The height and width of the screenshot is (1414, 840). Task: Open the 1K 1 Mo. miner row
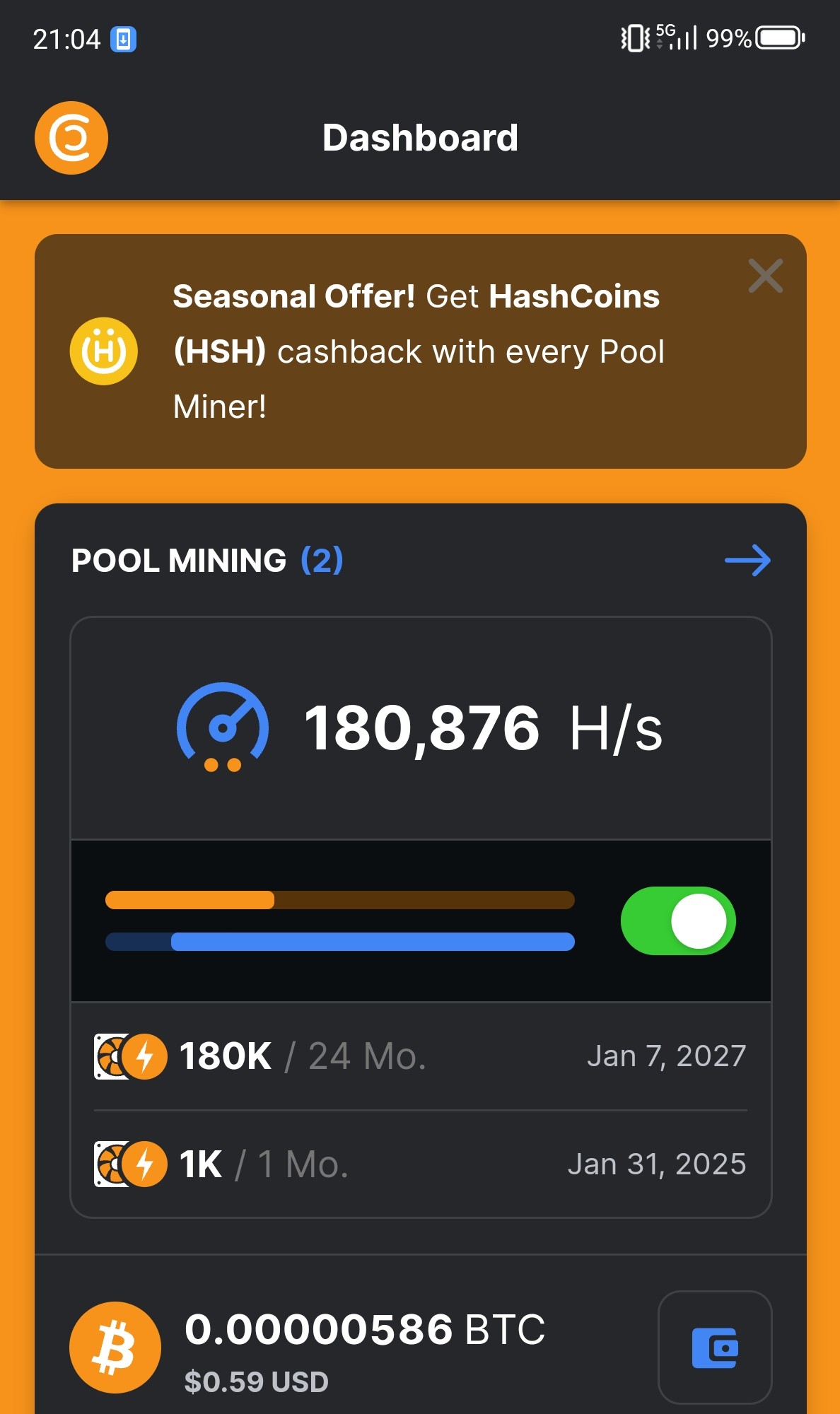click(x=420, y=1164)
